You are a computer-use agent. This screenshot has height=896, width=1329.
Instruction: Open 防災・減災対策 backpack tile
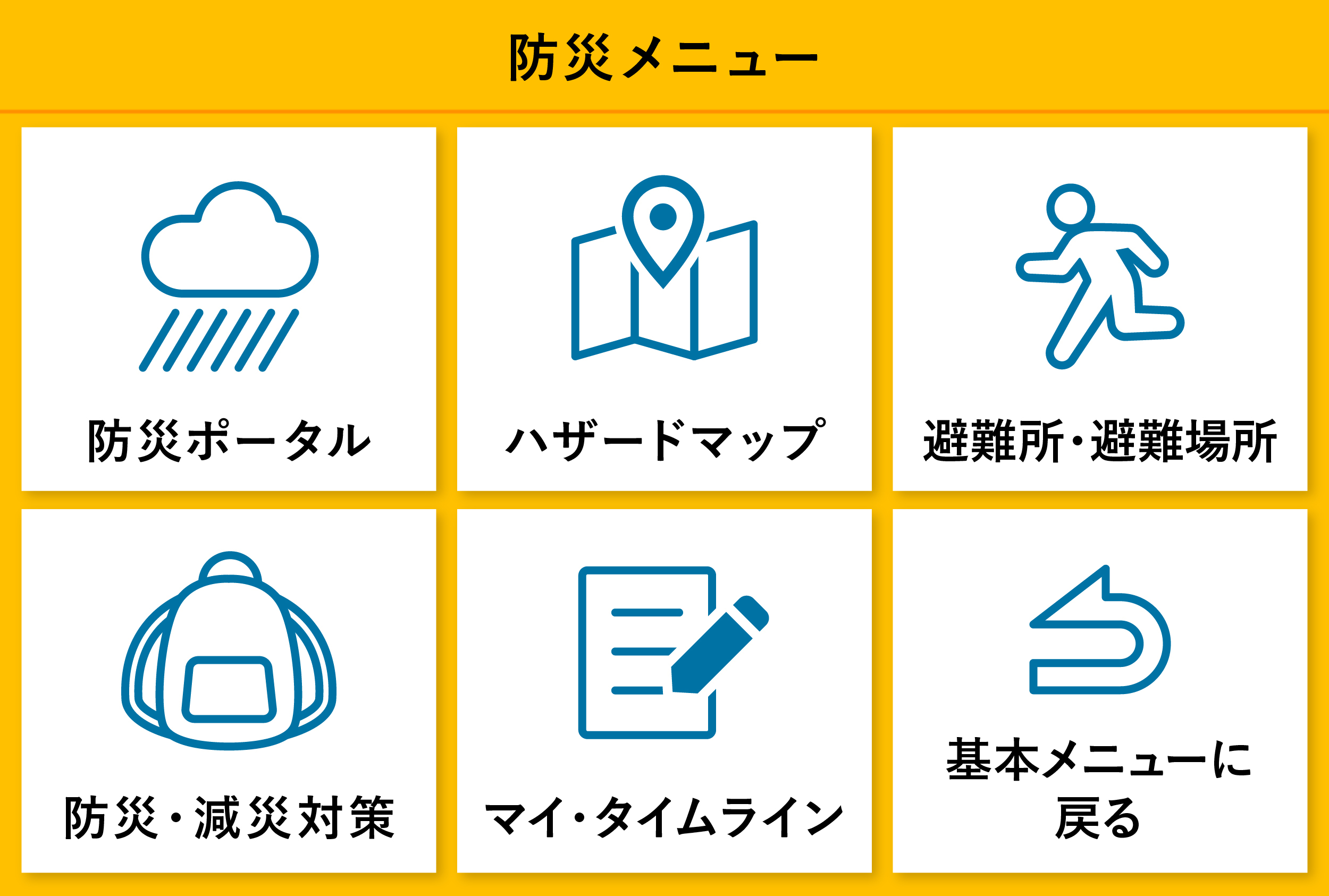click(229, 691)
